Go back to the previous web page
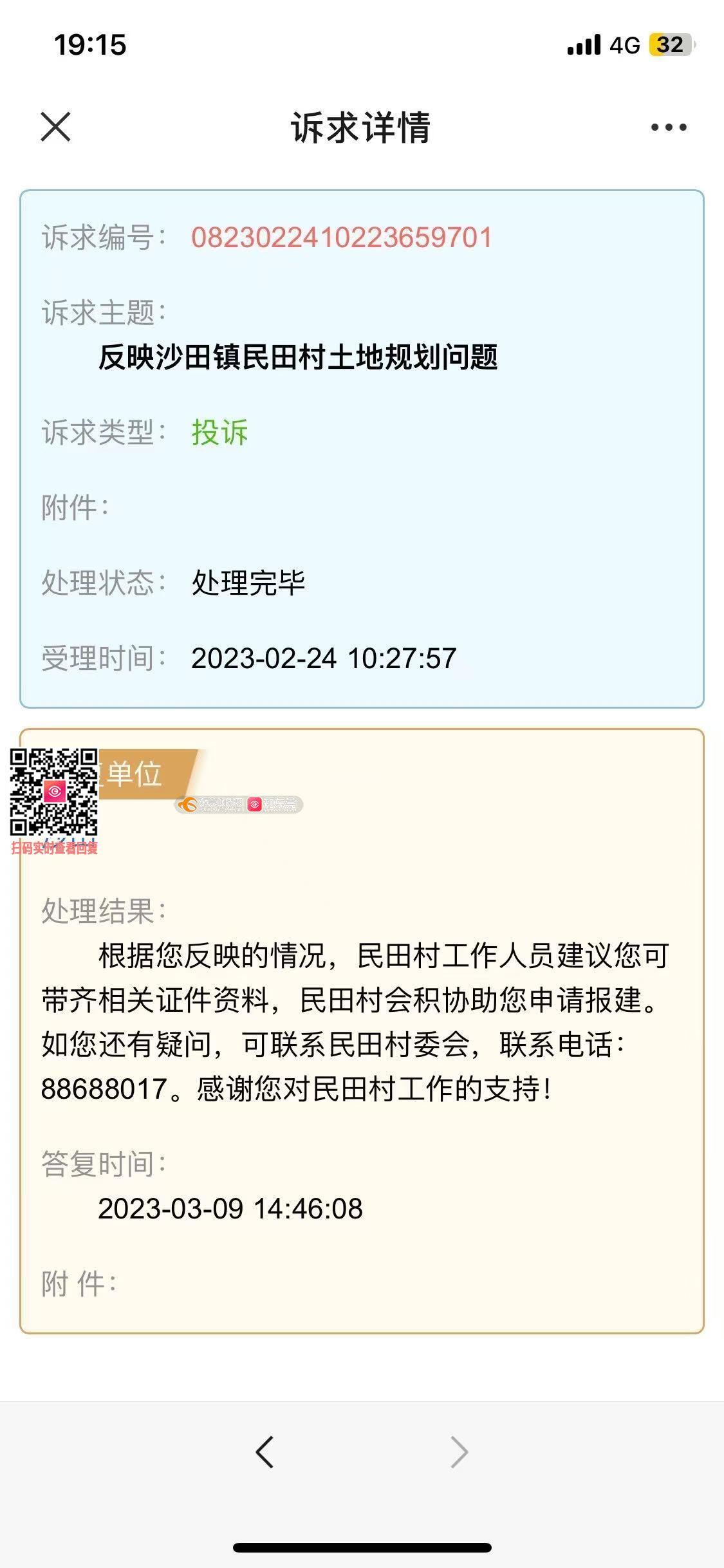Screen dimensions: 724x1568 coord(265,1452)
